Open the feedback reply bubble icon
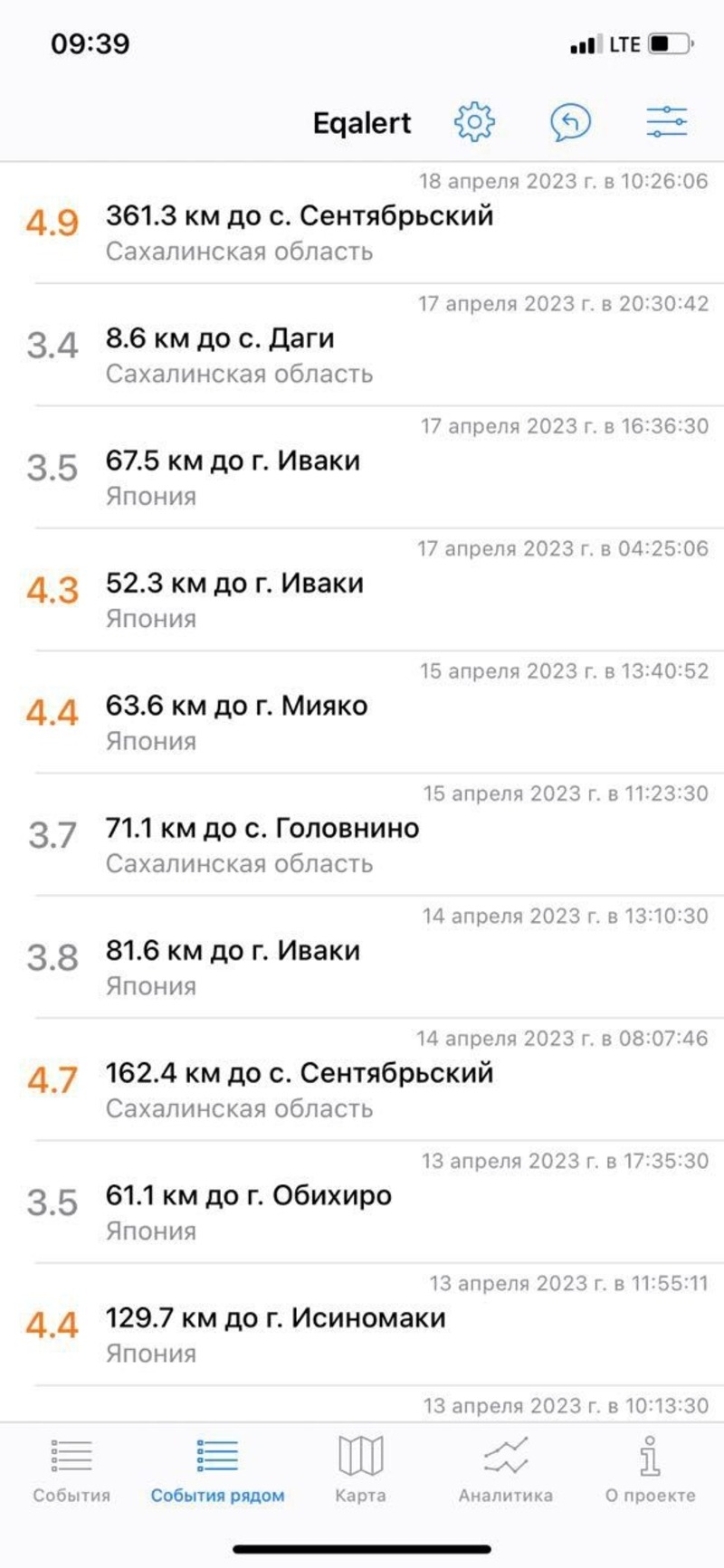Screen dimensions: 724x1568 pos(570,122)
